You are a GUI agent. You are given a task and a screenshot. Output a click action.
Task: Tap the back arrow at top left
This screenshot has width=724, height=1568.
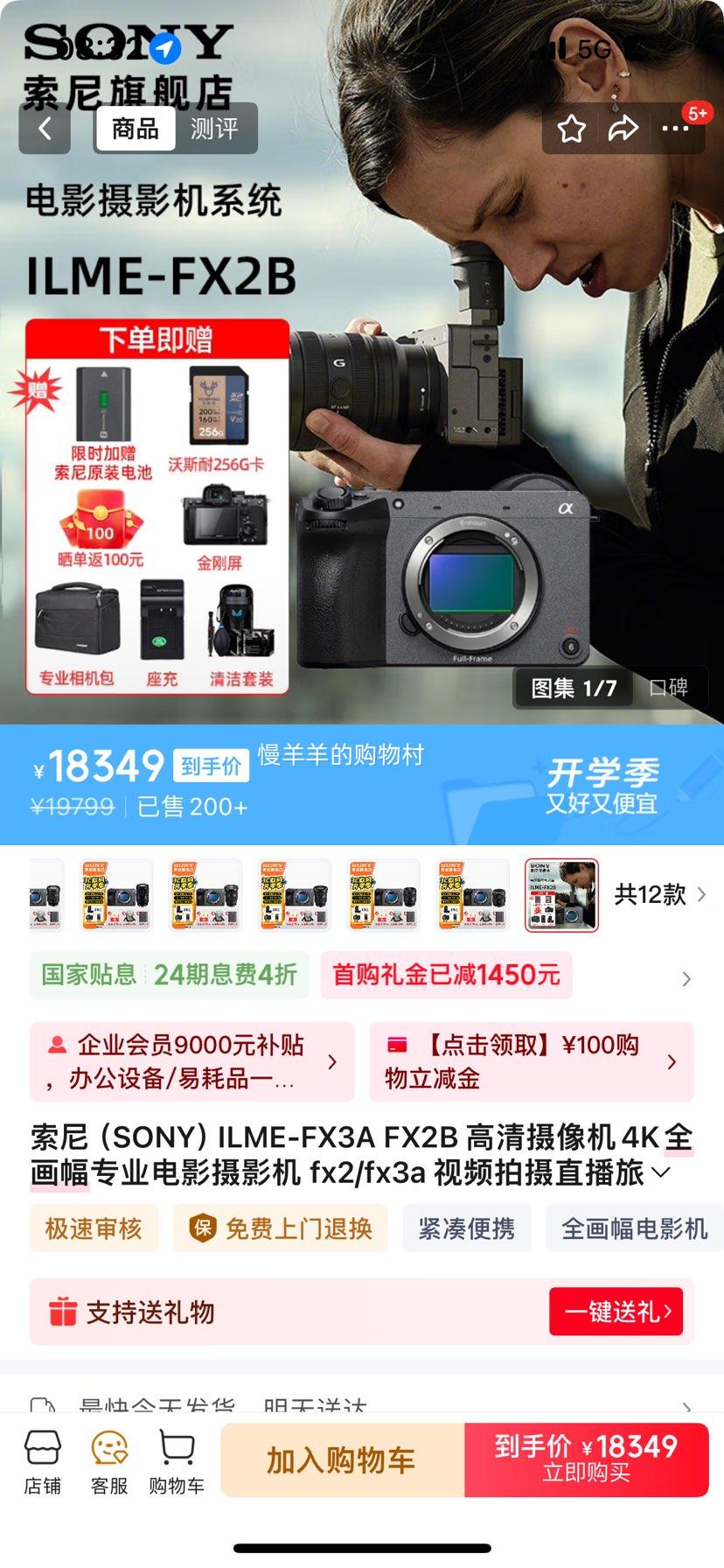(x=43, y=129)
